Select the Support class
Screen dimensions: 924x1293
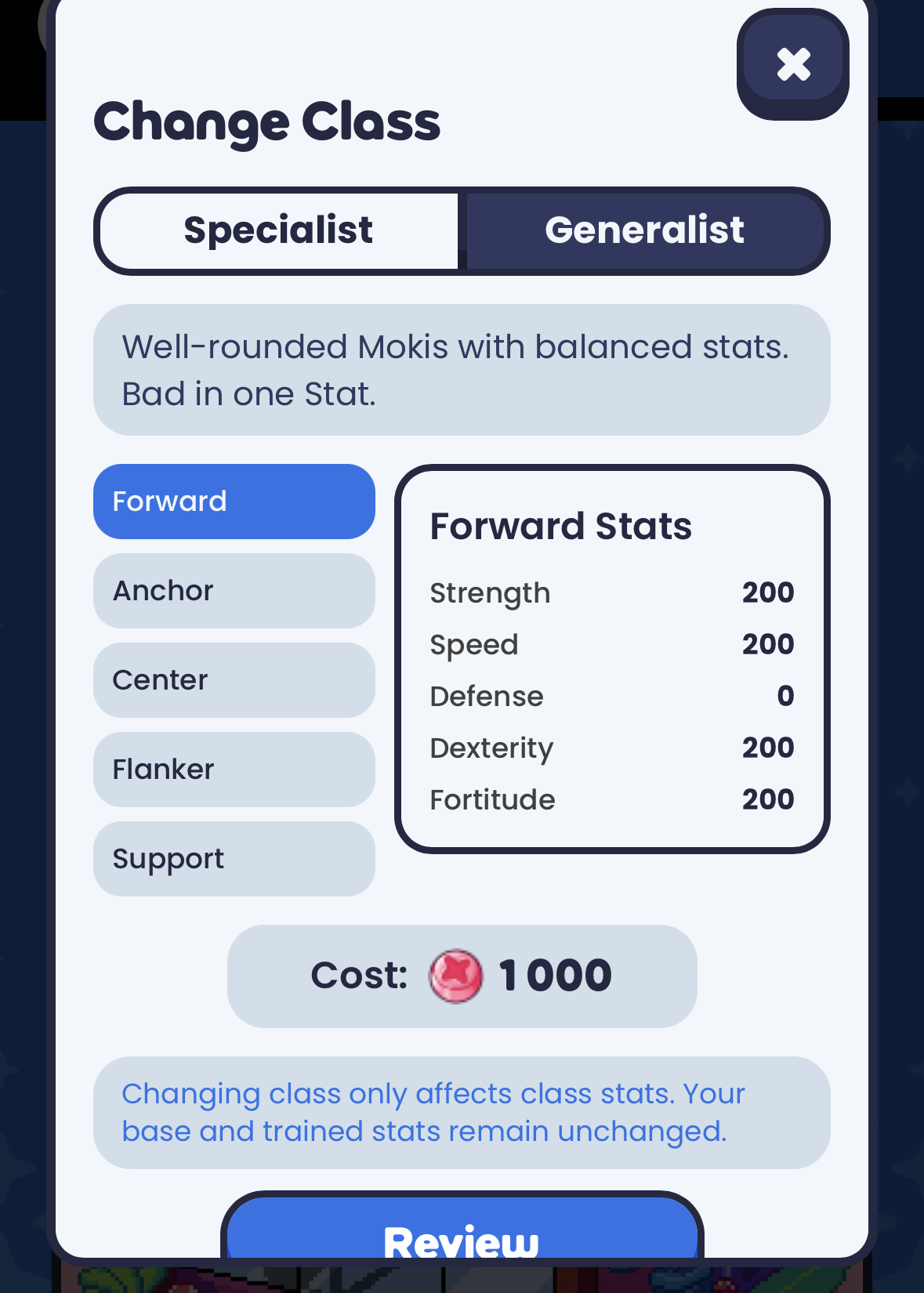234,859
